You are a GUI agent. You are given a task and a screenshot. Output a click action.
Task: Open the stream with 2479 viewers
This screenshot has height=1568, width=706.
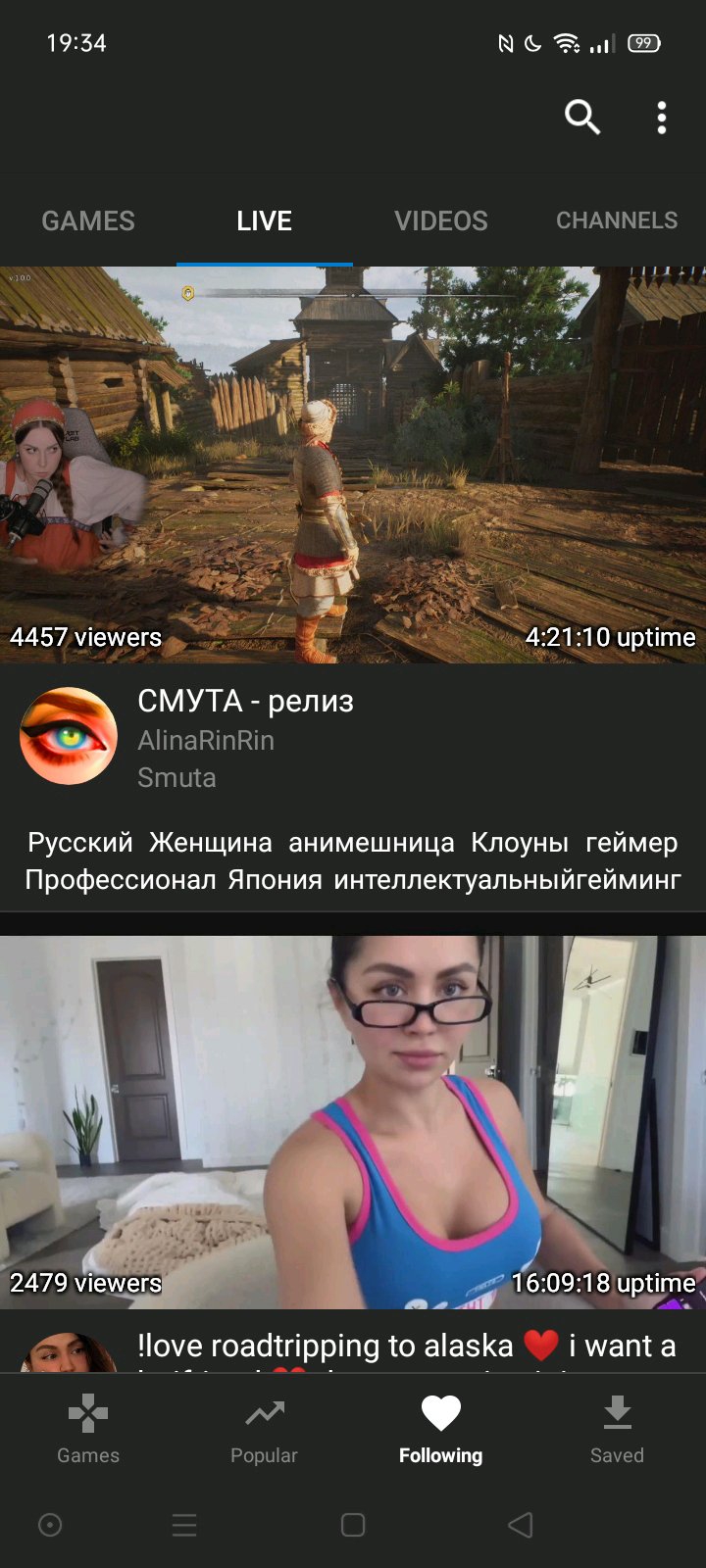(x=353, y=1122)
